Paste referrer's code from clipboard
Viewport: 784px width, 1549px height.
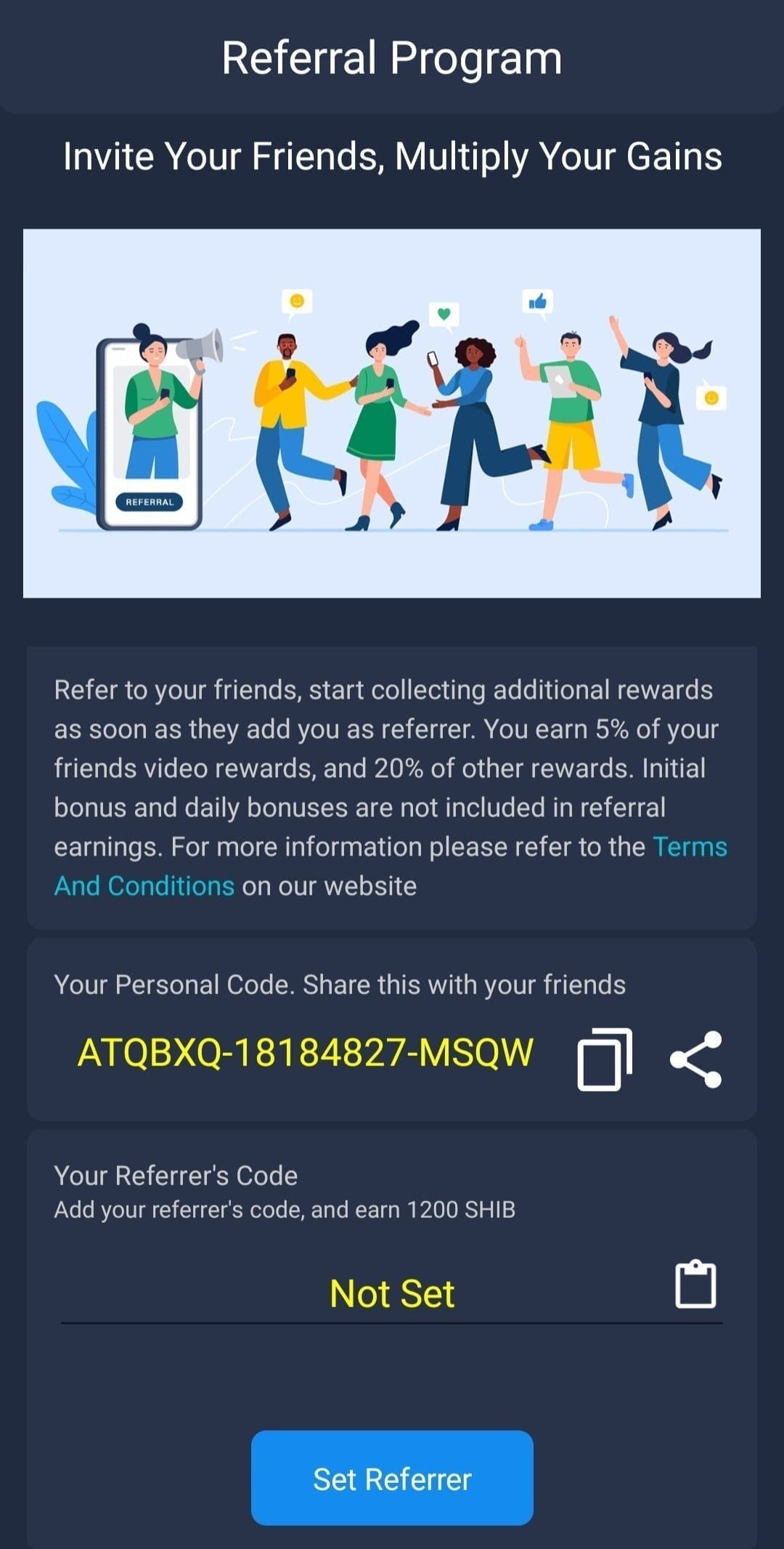[695, 1284]
